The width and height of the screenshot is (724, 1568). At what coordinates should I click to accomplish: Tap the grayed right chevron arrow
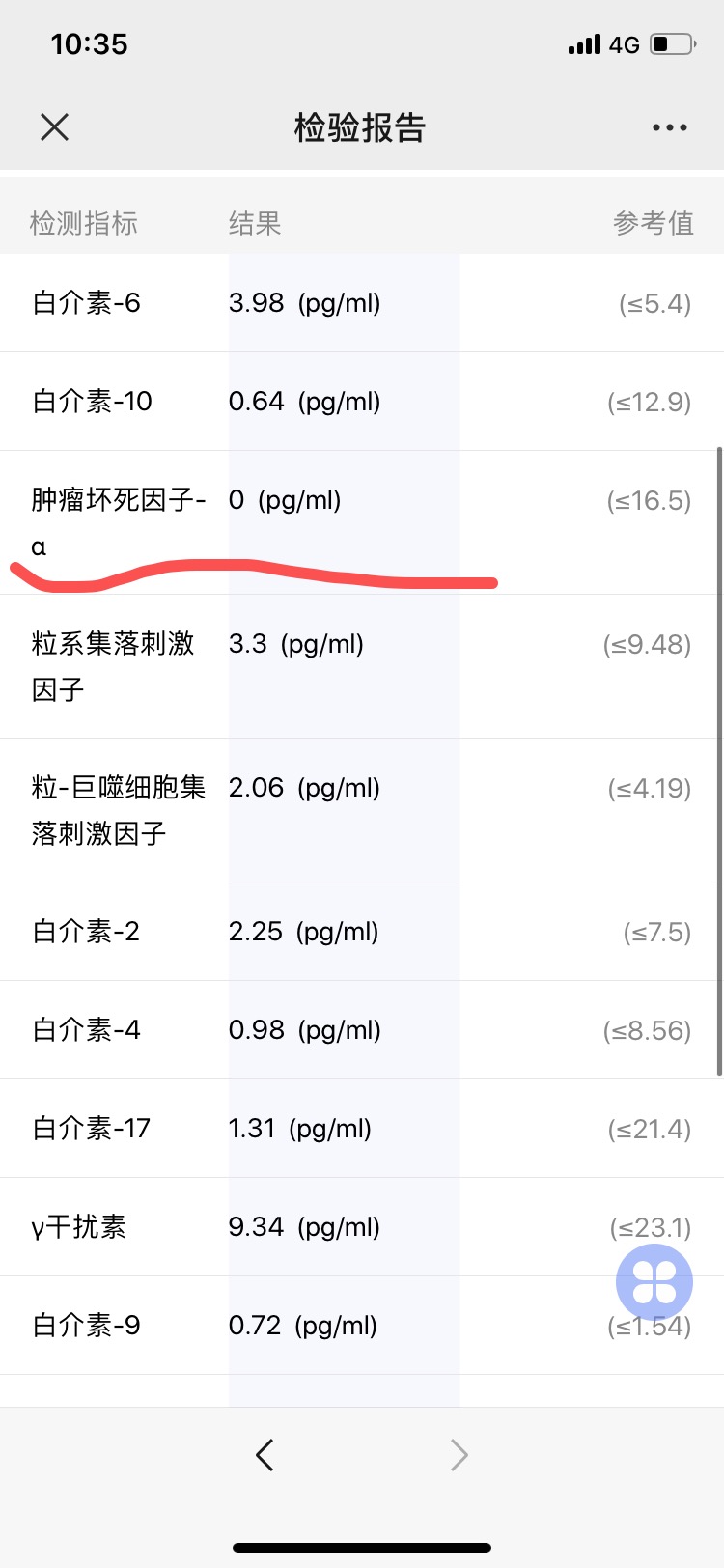[459, 1454]
